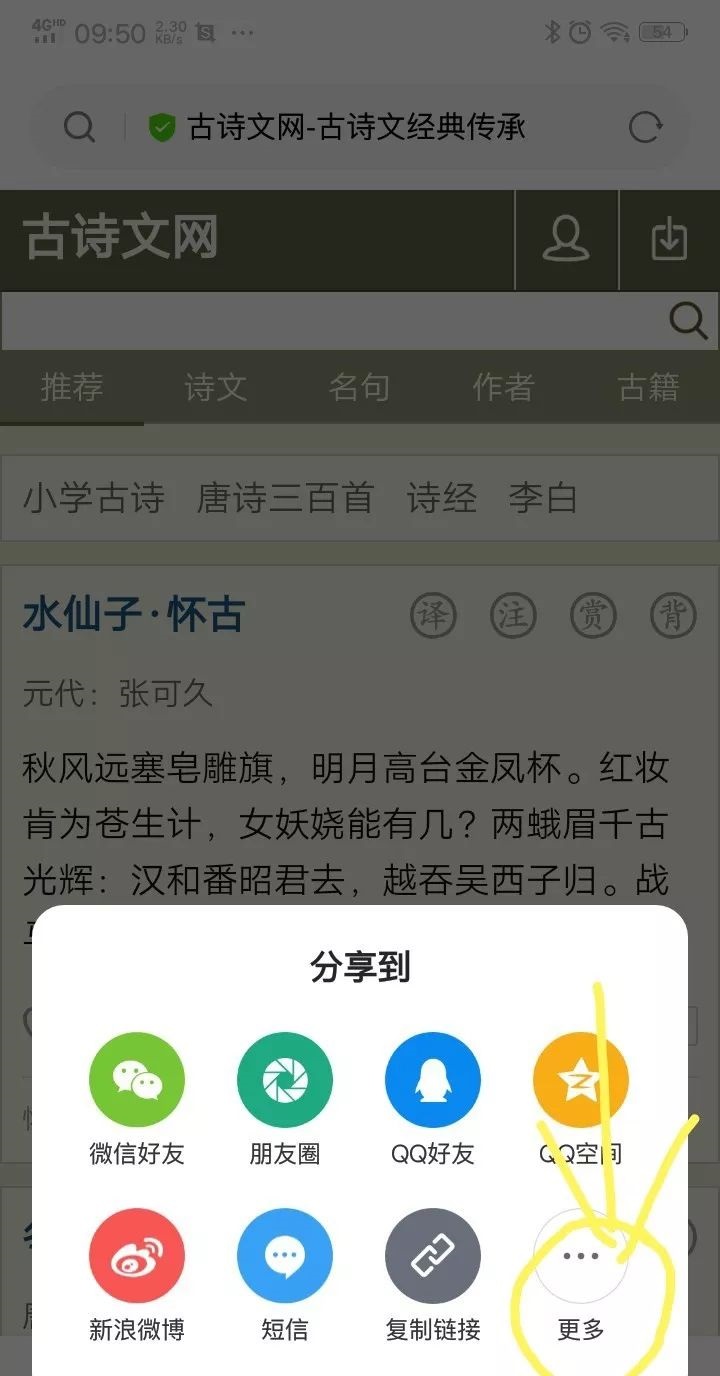
Task: Reload the page with refresh icon
Action: (x=645, y=127)
